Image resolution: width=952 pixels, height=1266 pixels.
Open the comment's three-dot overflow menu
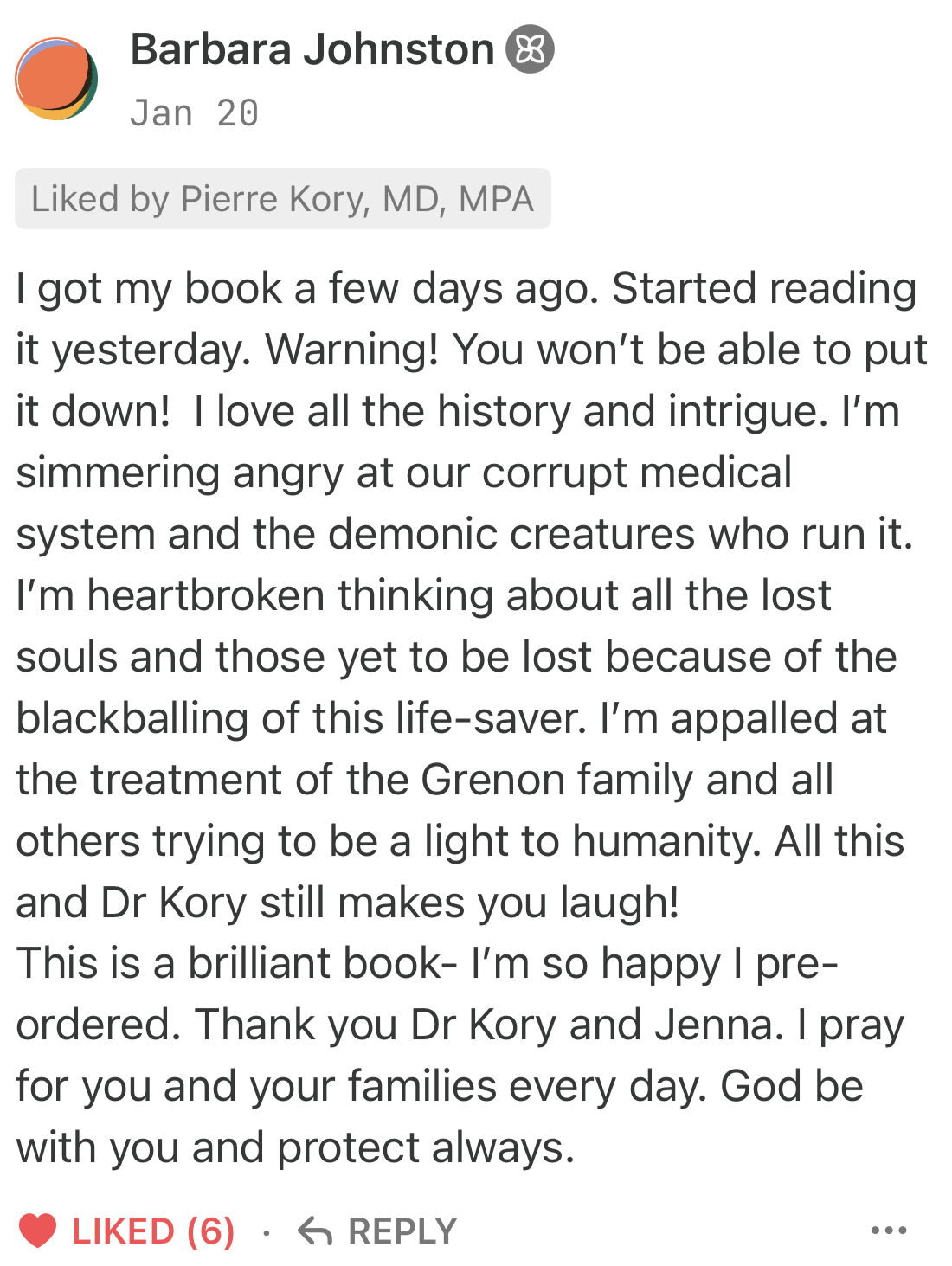pos(888,1230)
